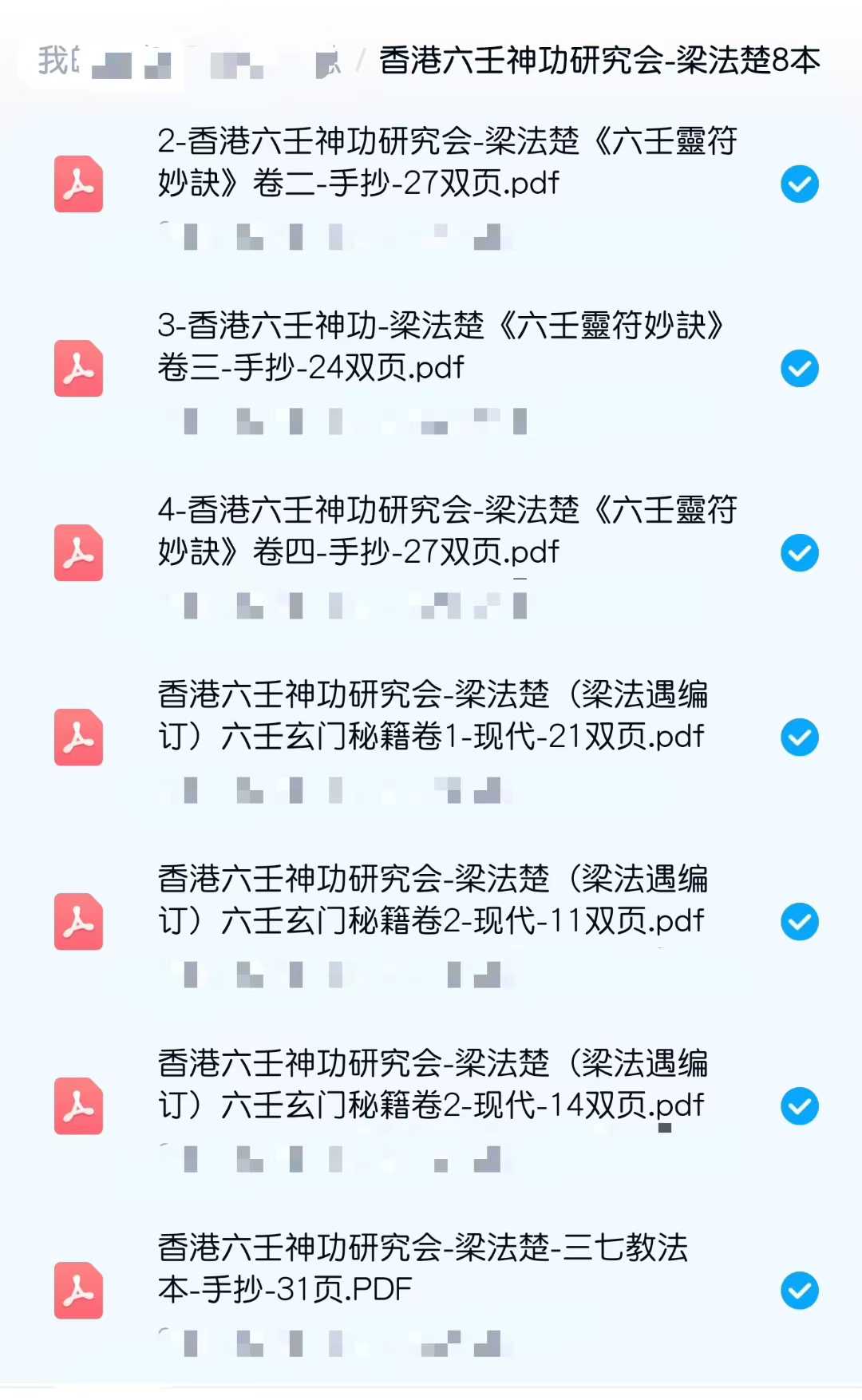Open the 卷二-手抄-27双页 PDF file
Screen dimensions: 862x1400
445,163
